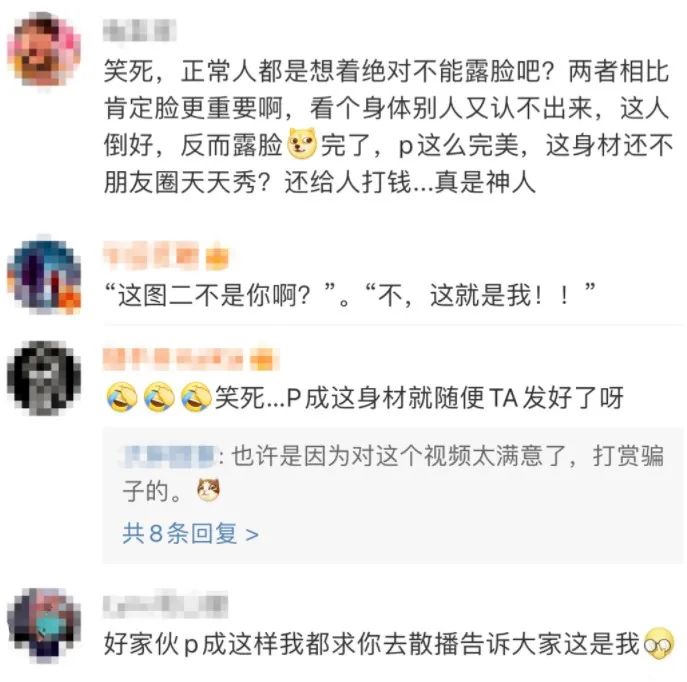
Task: Open avatar of commenter starting 笑死，正常人
Action: click(44, 50)
